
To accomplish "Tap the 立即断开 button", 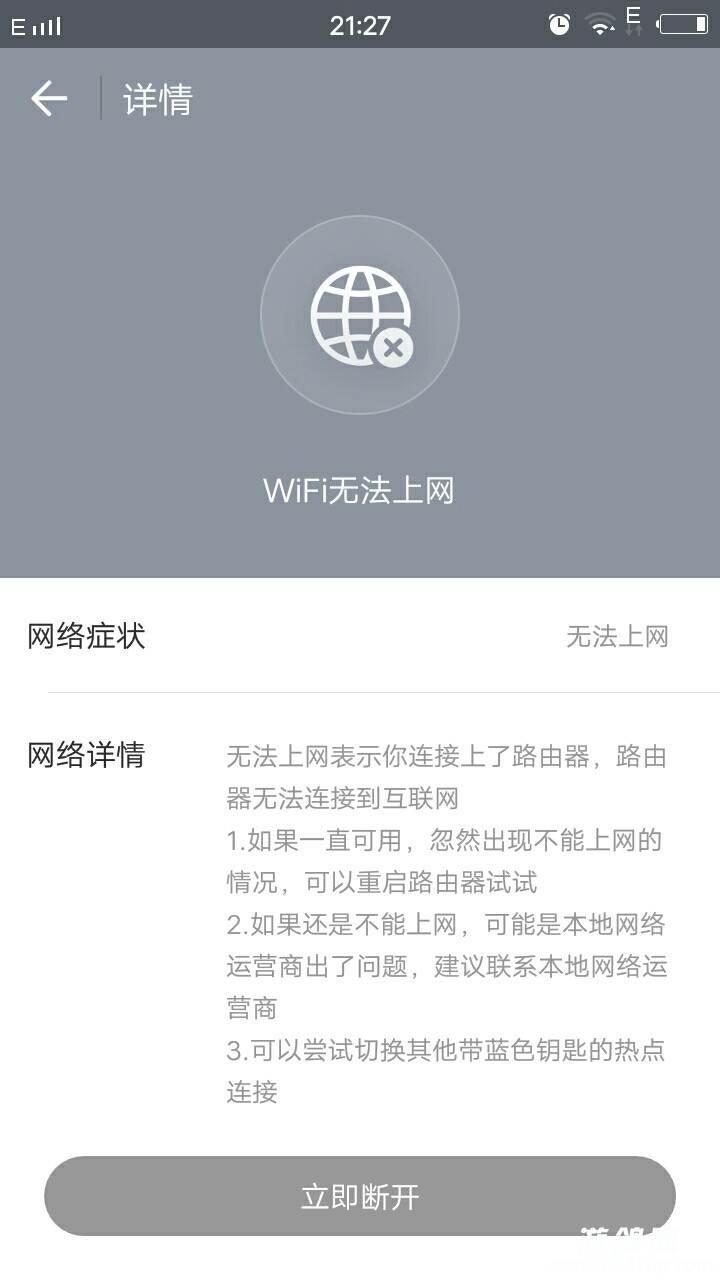I will coord(360,1196).
